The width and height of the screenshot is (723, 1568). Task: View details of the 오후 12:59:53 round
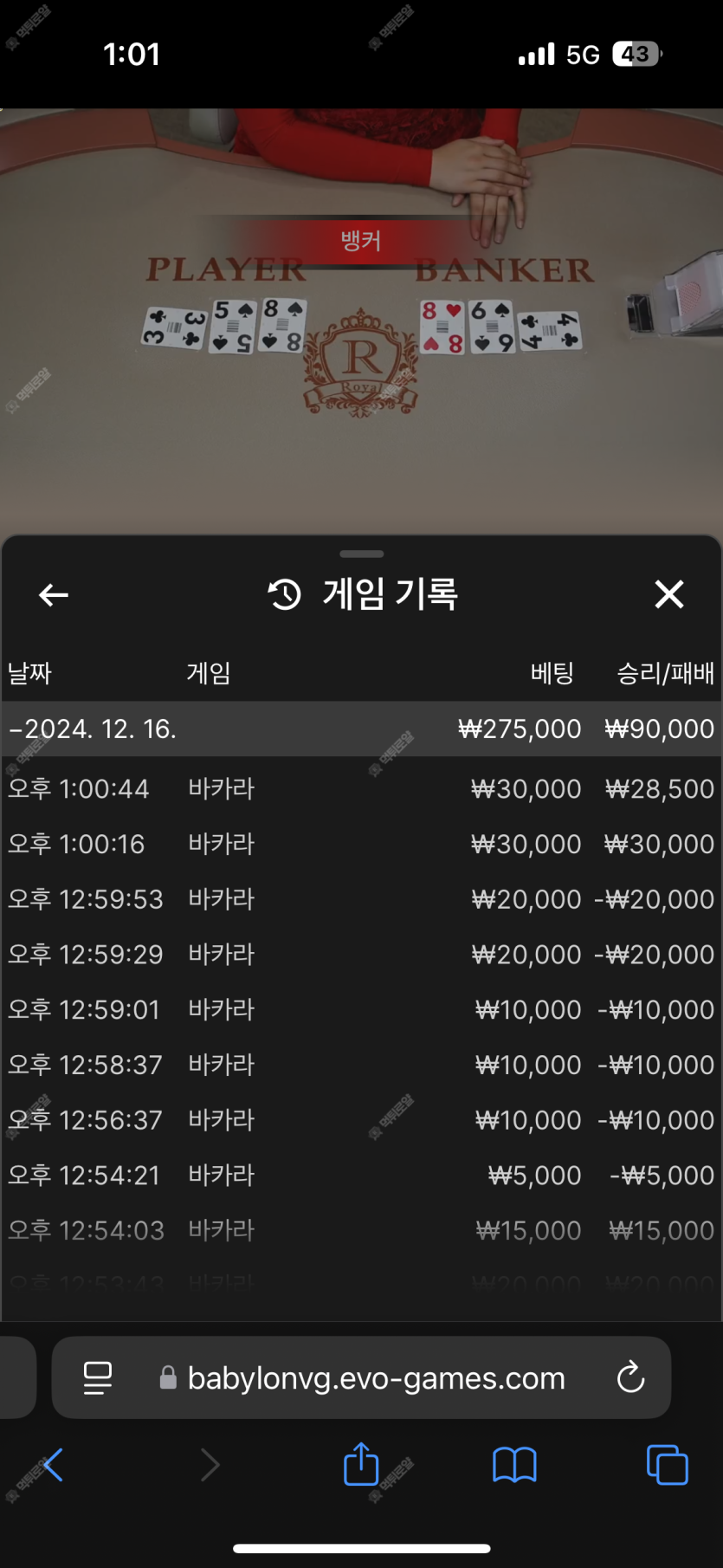pyautogui.click(x=361, y=899)
